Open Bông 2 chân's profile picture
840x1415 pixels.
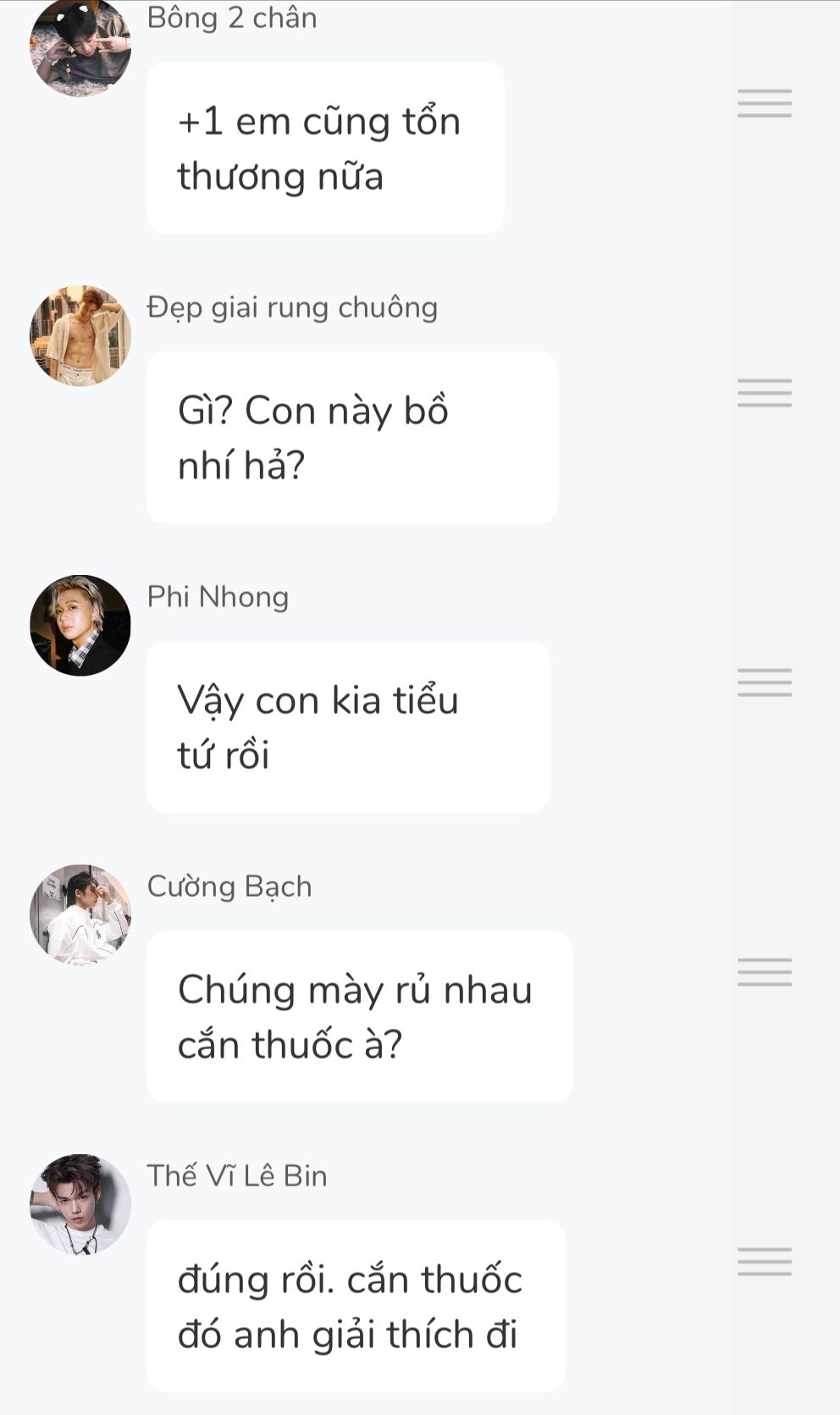80,48
